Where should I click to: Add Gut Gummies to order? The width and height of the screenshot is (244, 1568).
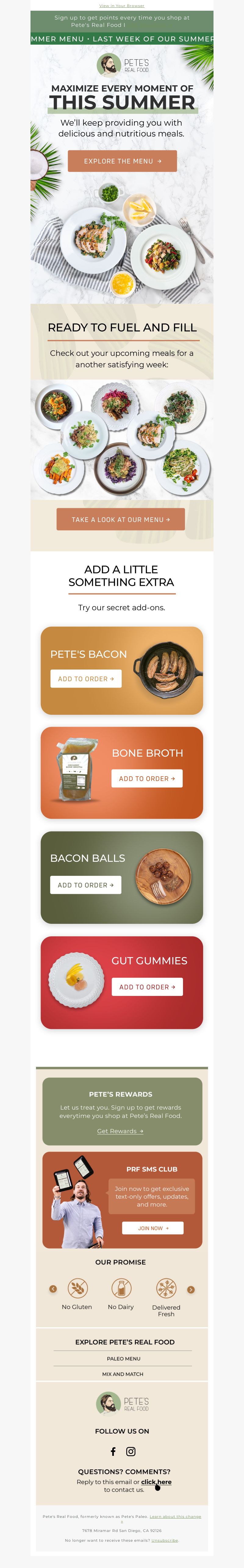pyautogui.click(x=147, y=987)
